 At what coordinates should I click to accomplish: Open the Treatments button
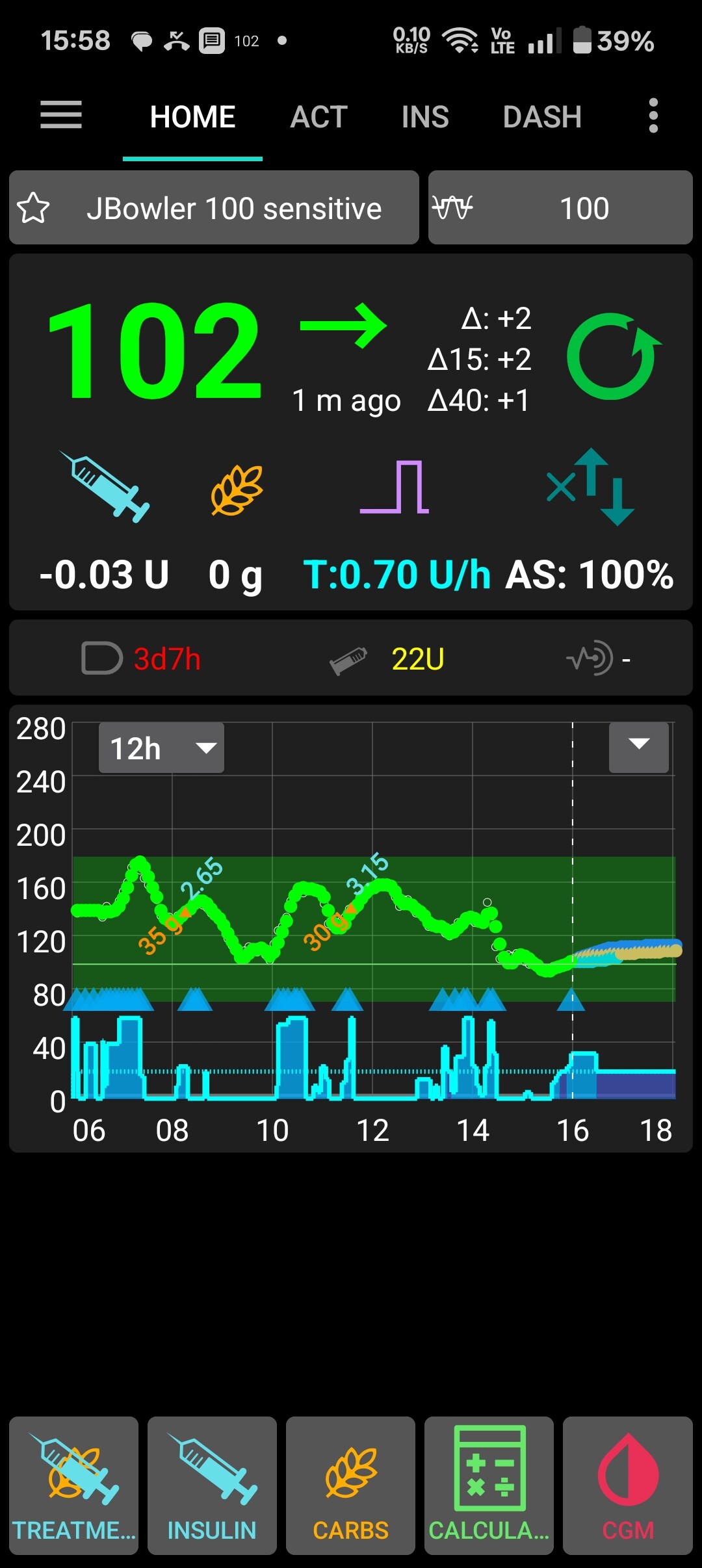click(74, 1485)
